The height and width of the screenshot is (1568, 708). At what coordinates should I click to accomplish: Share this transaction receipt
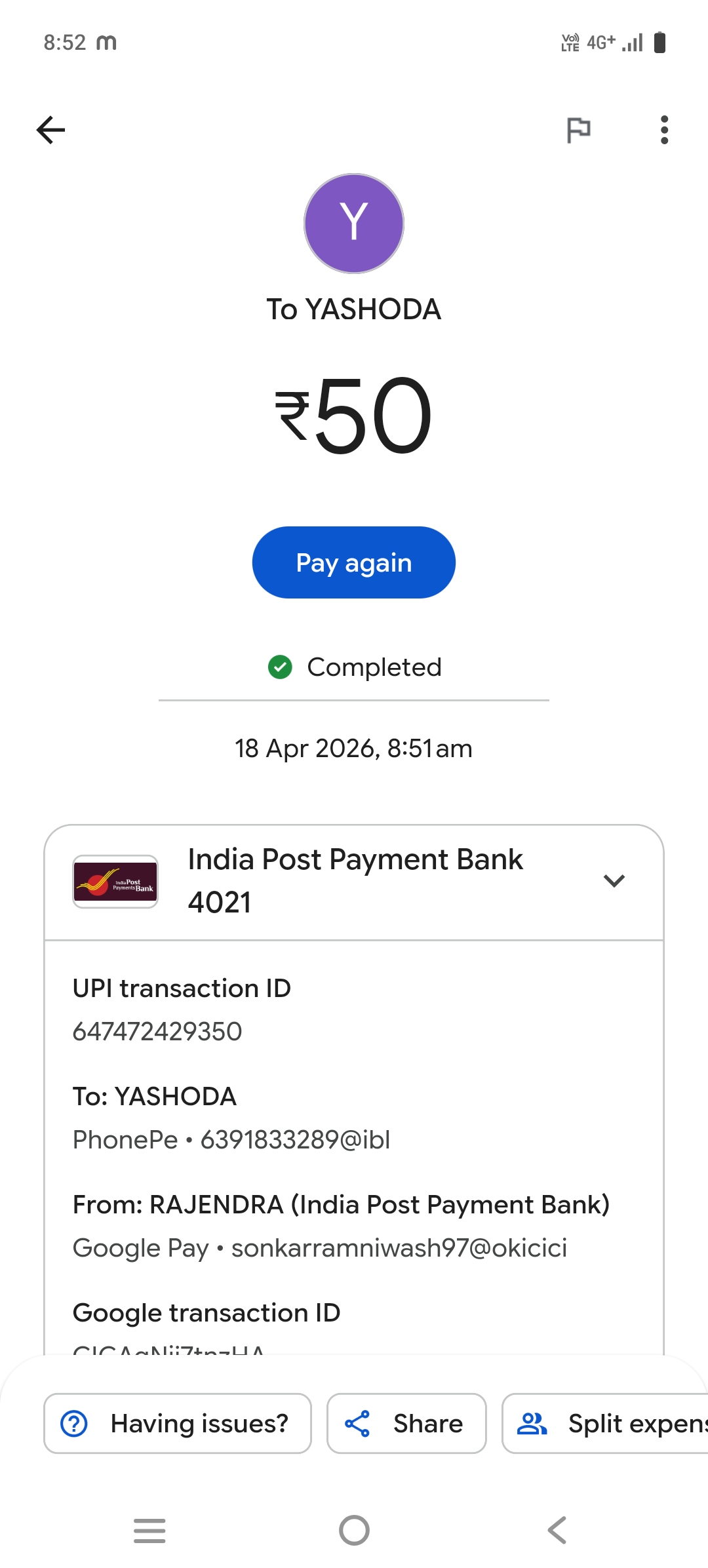click(406, 1423)
